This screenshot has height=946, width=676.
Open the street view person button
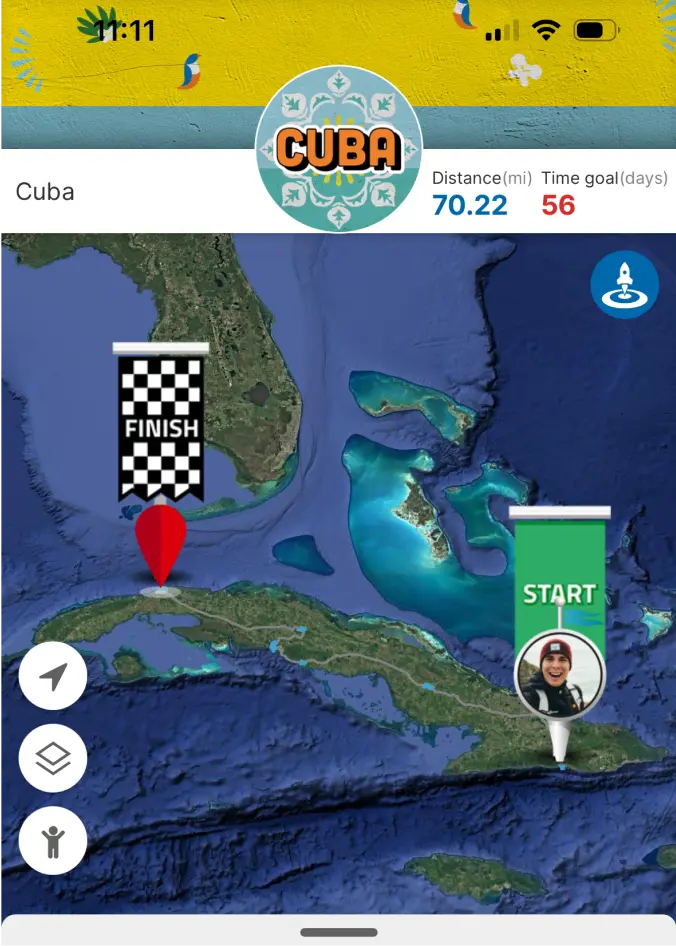53,841
